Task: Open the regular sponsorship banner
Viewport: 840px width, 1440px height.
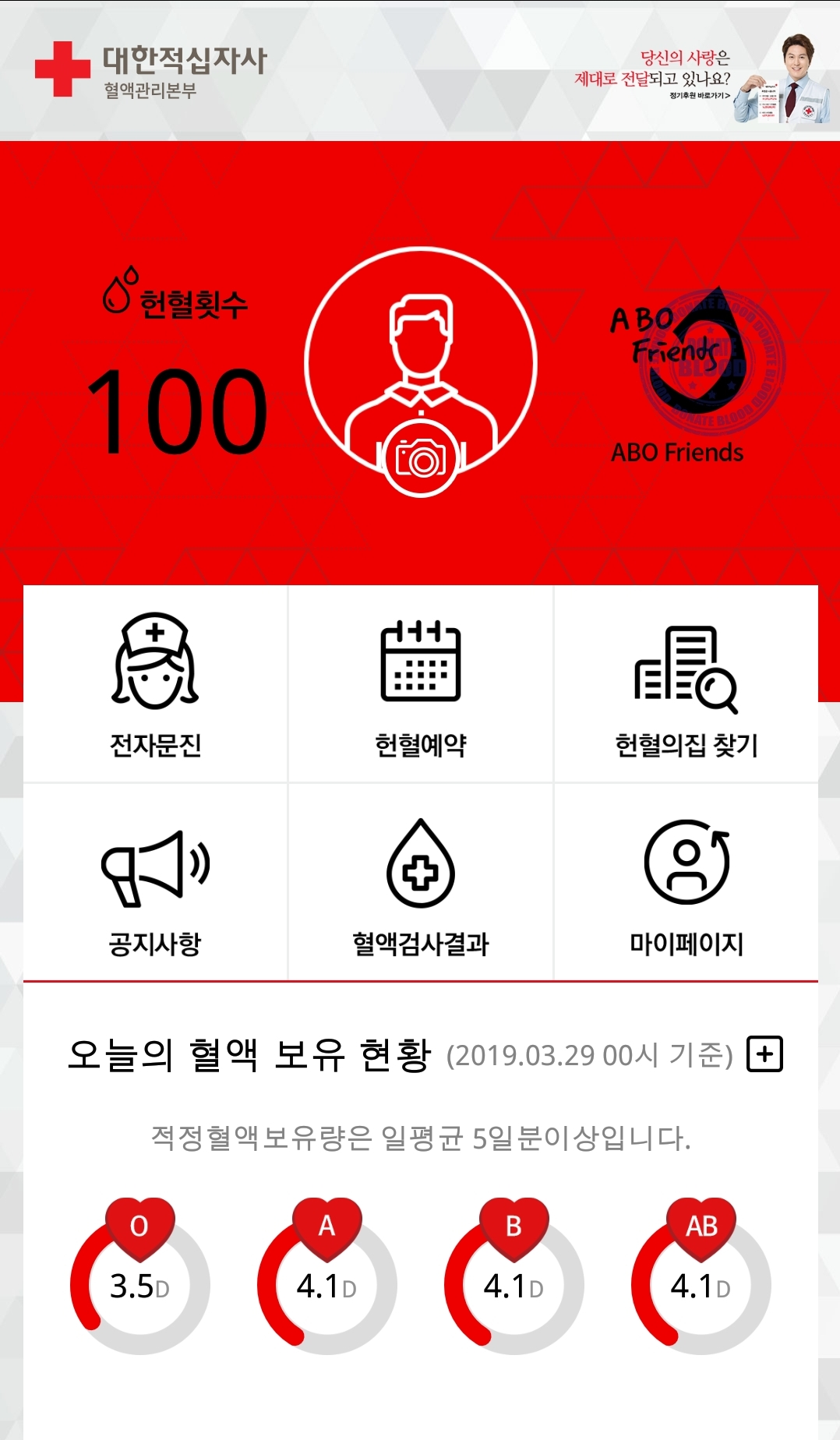Action: [x=703, y=79]
